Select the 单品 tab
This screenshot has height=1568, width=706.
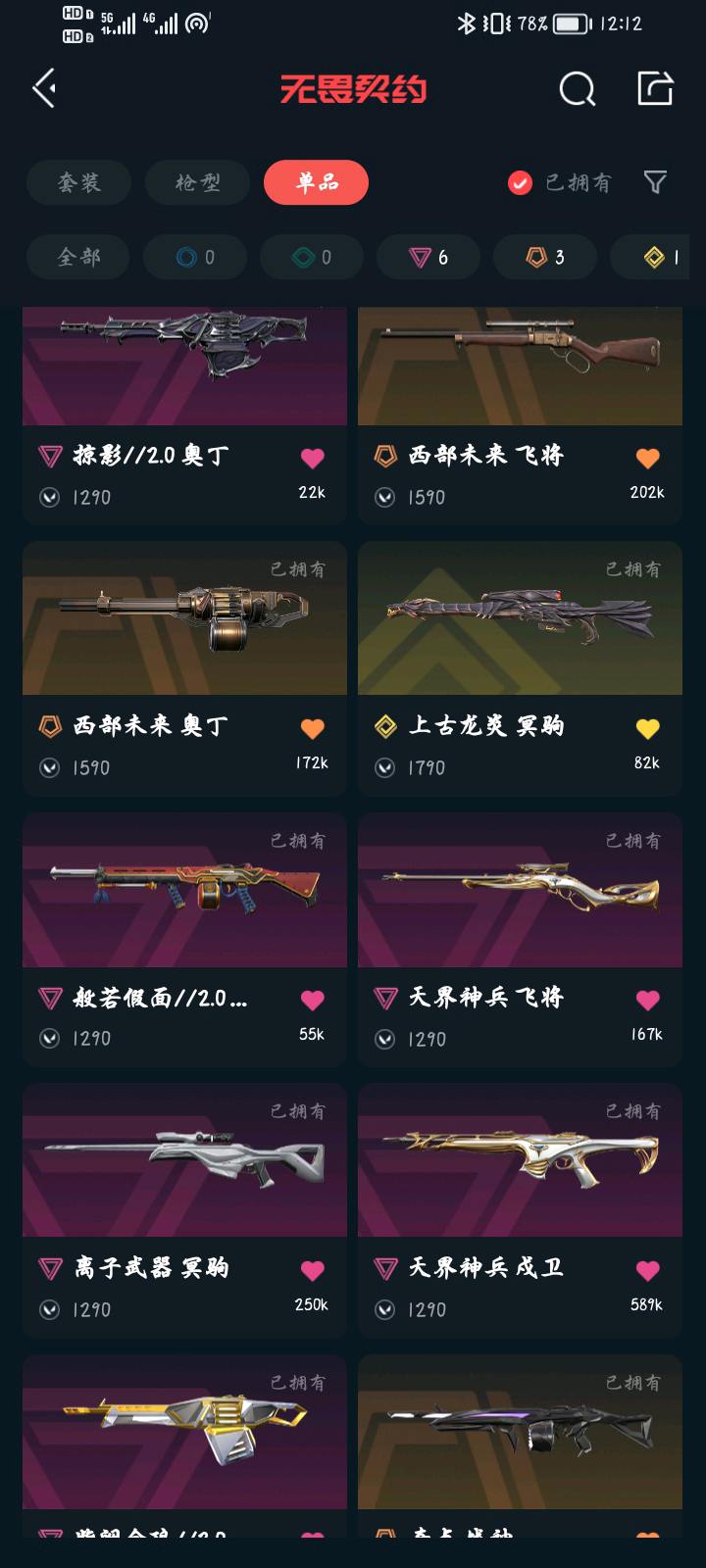pyautogui.click(x=316, y=182)
